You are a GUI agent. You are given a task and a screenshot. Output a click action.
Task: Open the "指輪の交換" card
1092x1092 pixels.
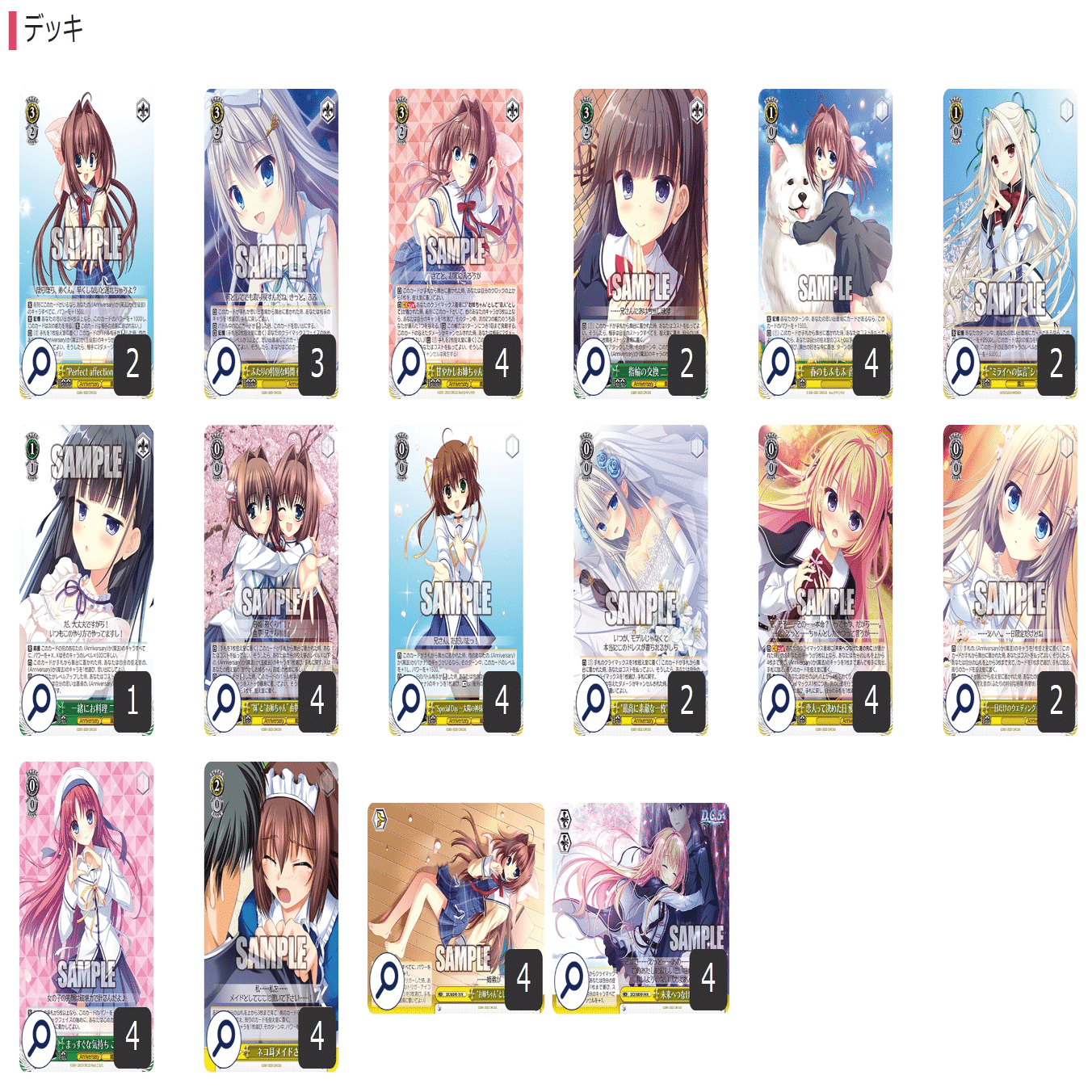pos(640,226)
